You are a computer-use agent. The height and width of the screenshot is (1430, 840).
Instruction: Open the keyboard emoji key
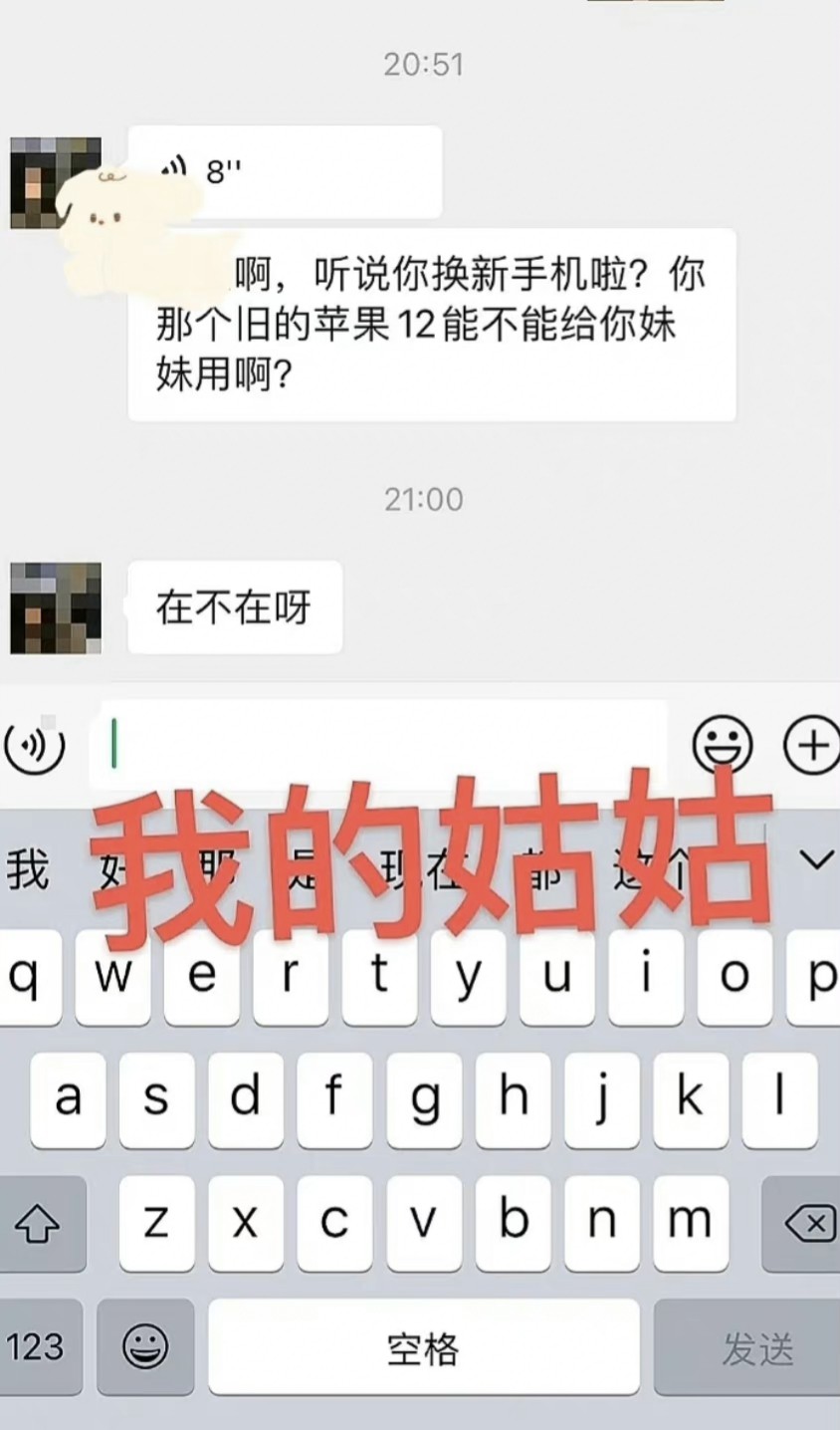tap(145, 1347)
